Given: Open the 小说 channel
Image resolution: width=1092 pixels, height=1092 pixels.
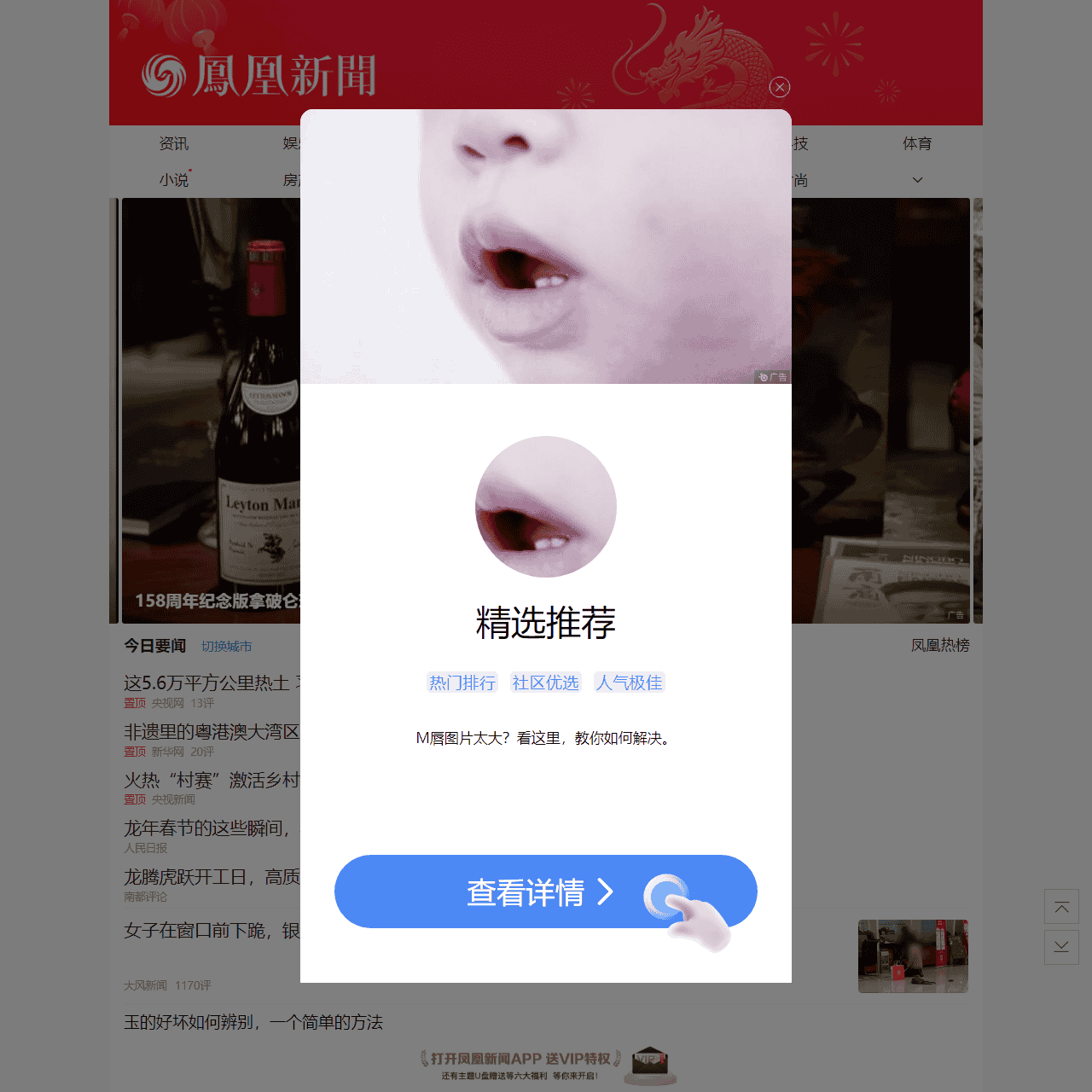Looking at the screenshot, I should pyautogui.click(x=173, y=180).
